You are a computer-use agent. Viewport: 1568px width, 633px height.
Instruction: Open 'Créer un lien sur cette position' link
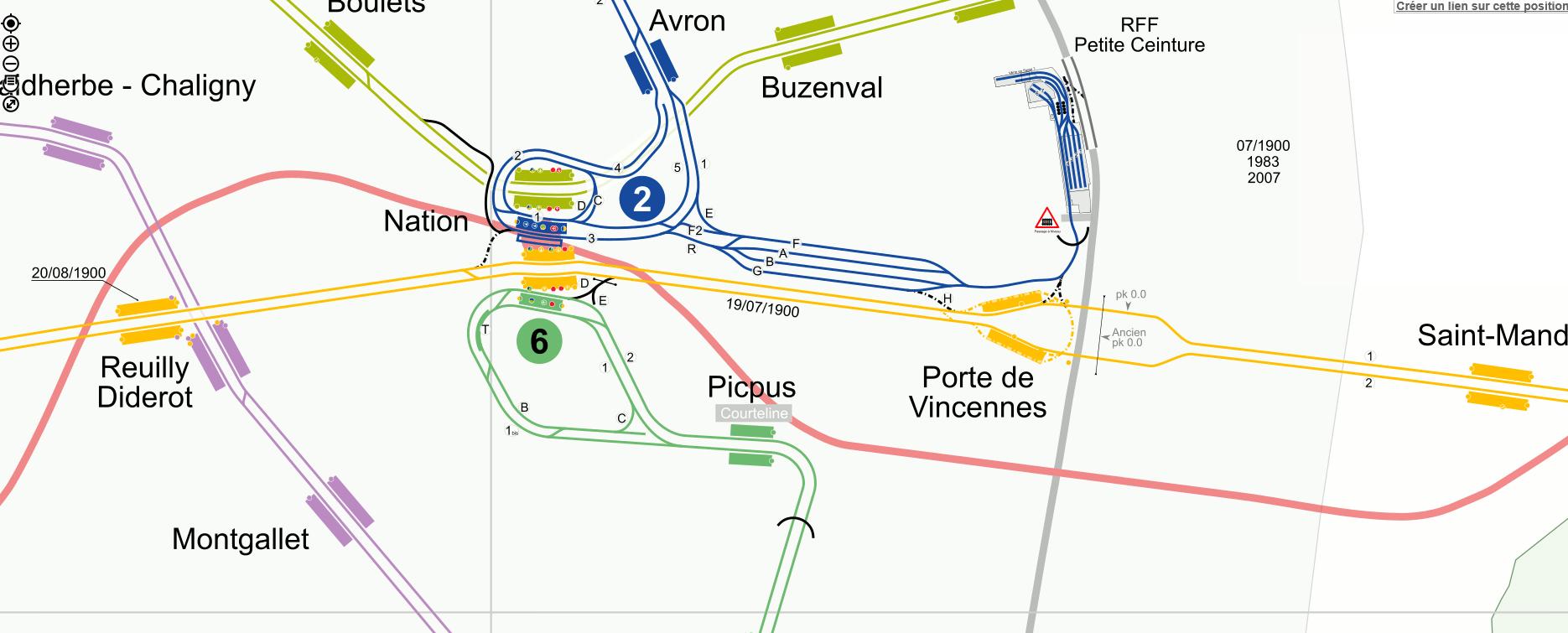pos(1481,6)
